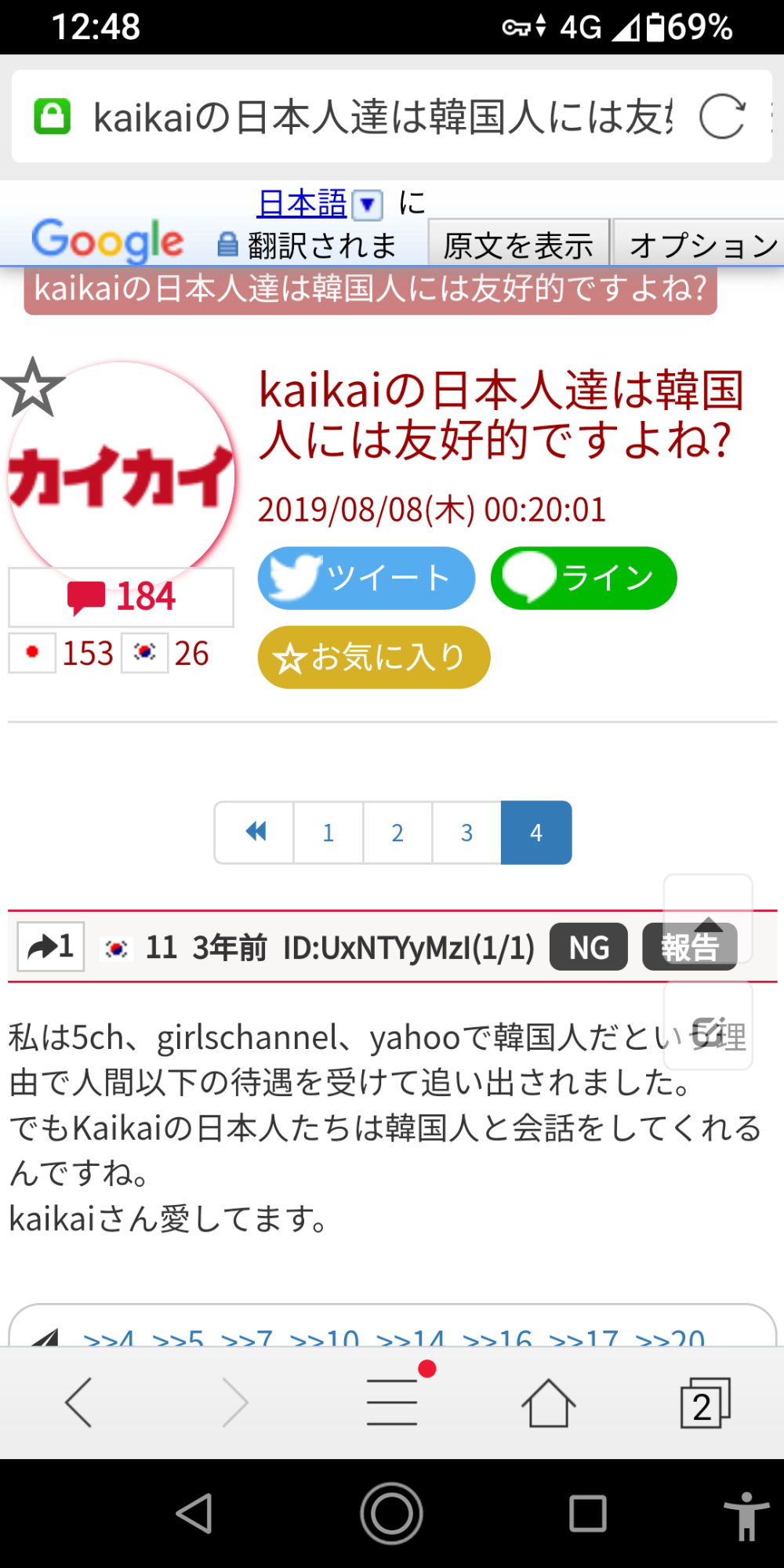Open the オプション translation options
The height and width of the screenshot is (1568, 784).
[702, 245]
